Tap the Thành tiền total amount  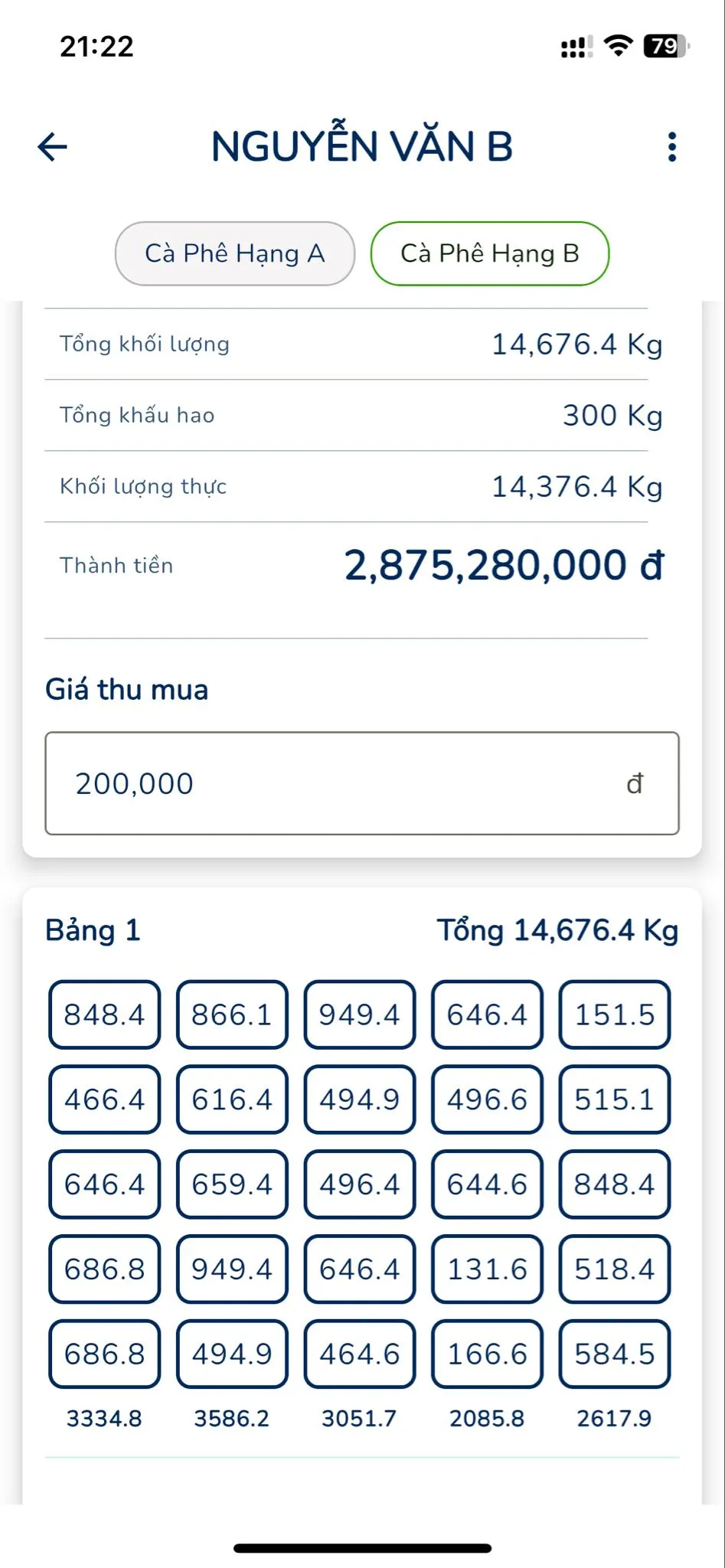click(x=505, y=565)
